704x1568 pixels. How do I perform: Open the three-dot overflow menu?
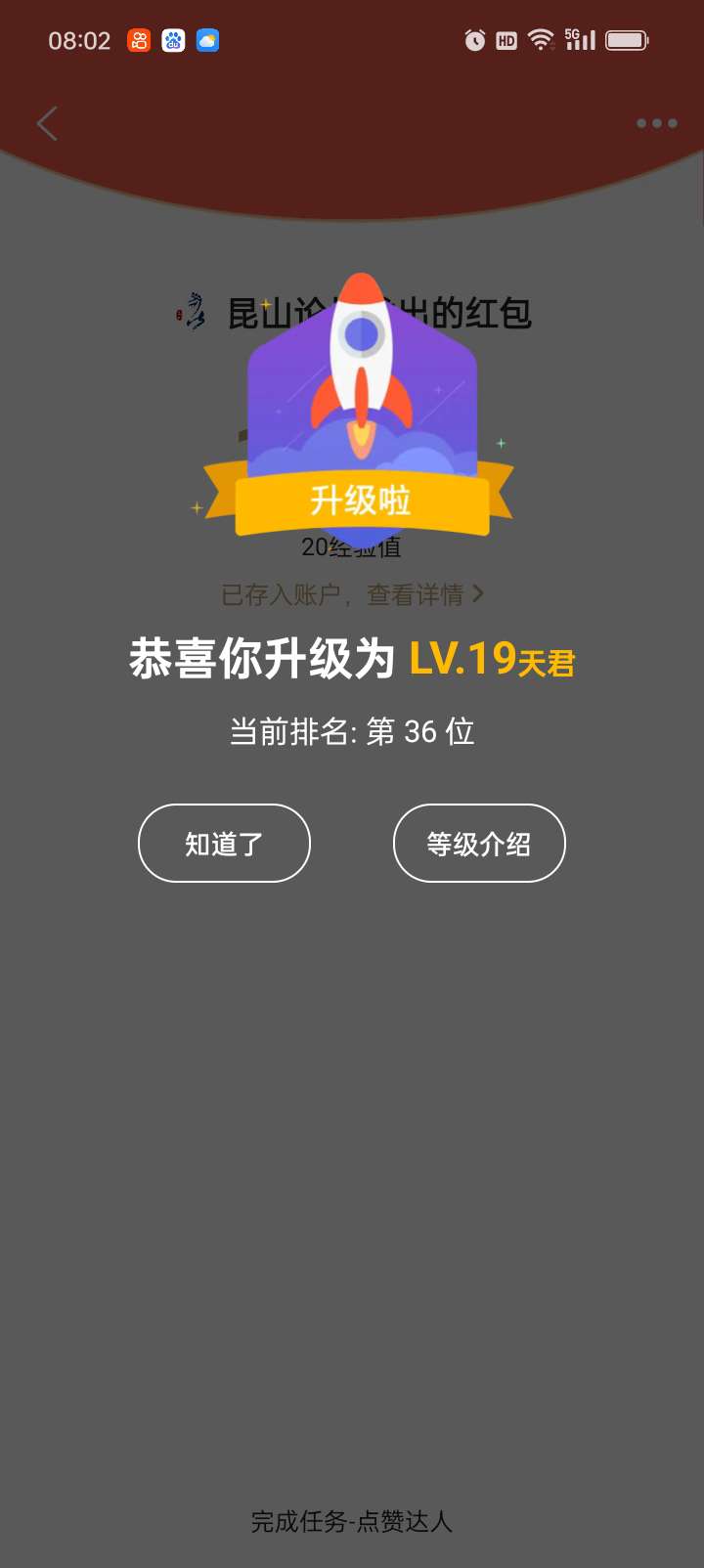[x=656, y=123]
